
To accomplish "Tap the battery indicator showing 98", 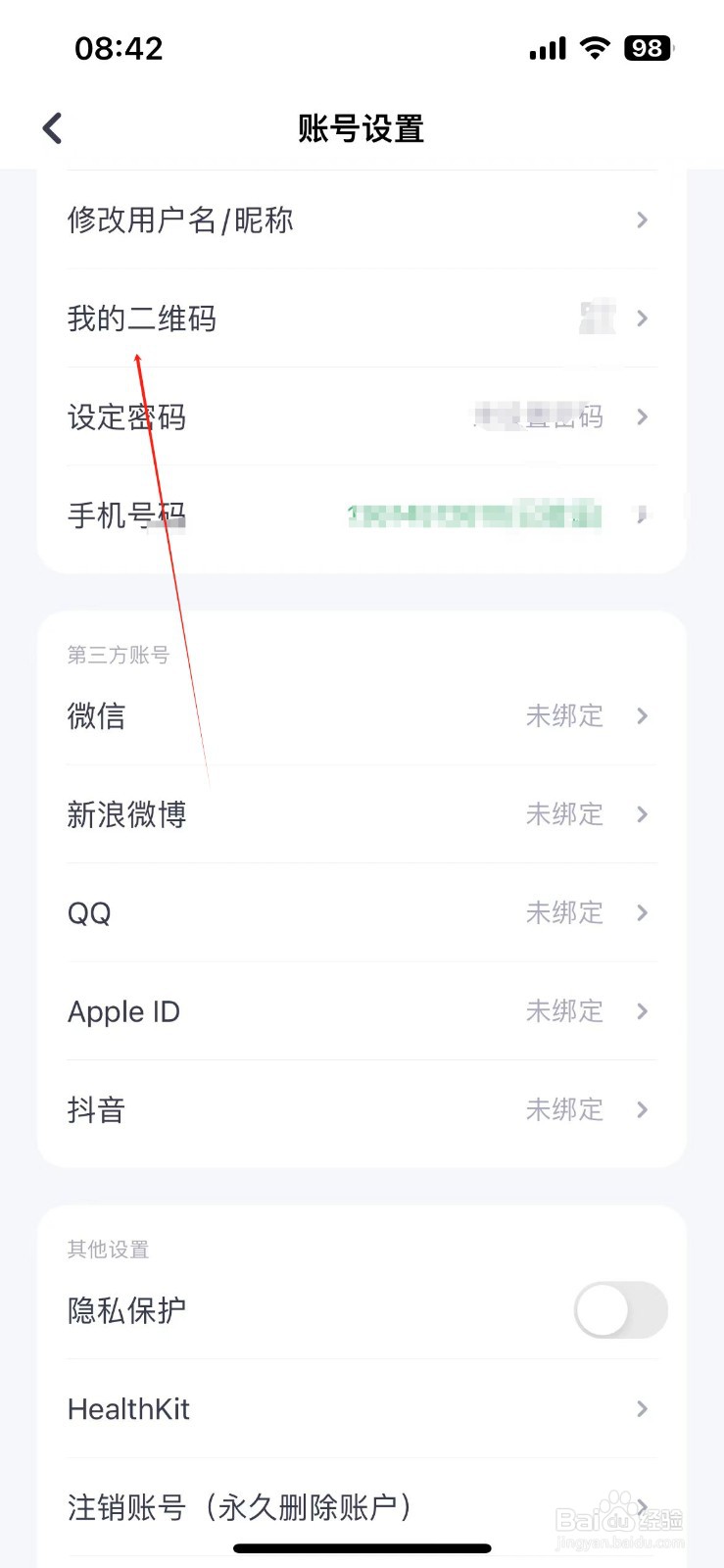I will click(647, 48).
